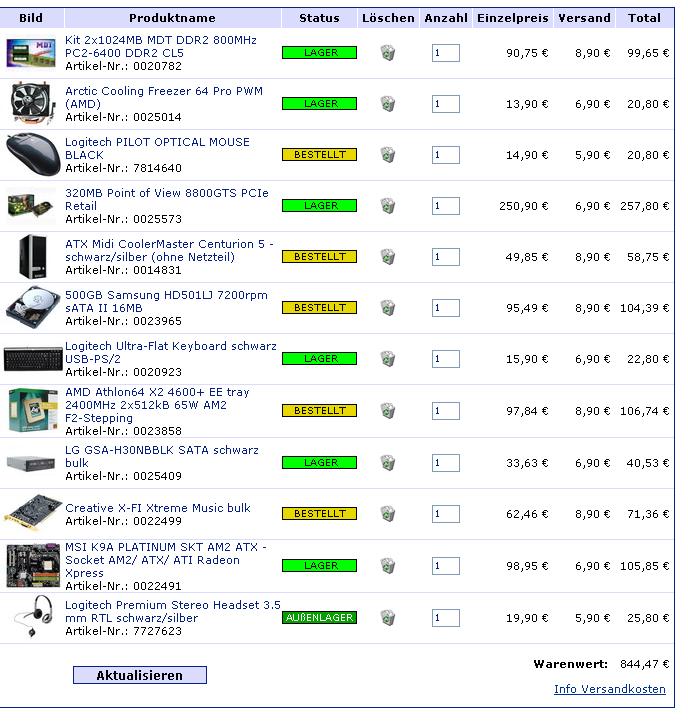Edit quantity for Kit 2x1024MB MDT DDR2
The height and width of the screenshot is (721, 688).
tap(445, 53)
